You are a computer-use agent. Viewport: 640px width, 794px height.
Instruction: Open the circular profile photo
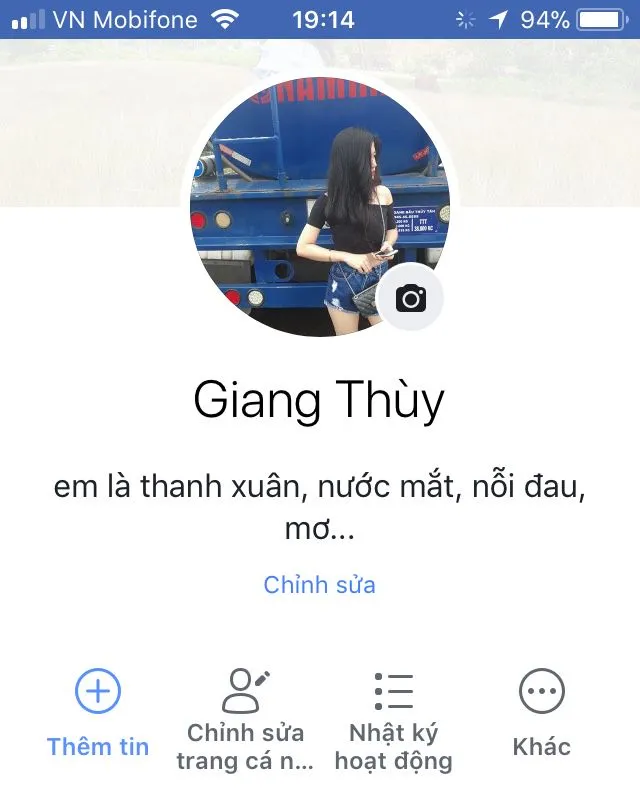(x=310, y=210)
